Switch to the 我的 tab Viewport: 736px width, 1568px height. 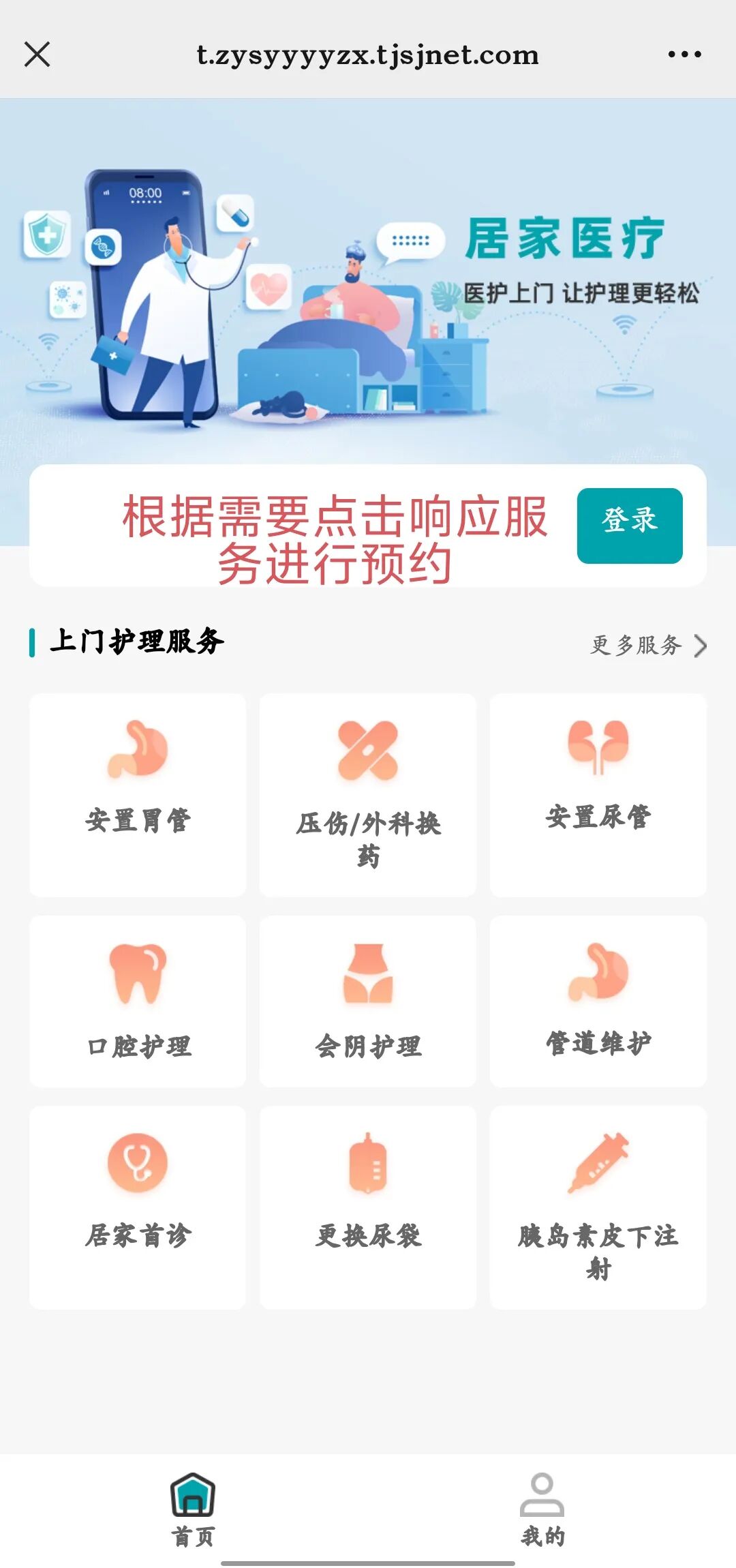[542, 1508]
